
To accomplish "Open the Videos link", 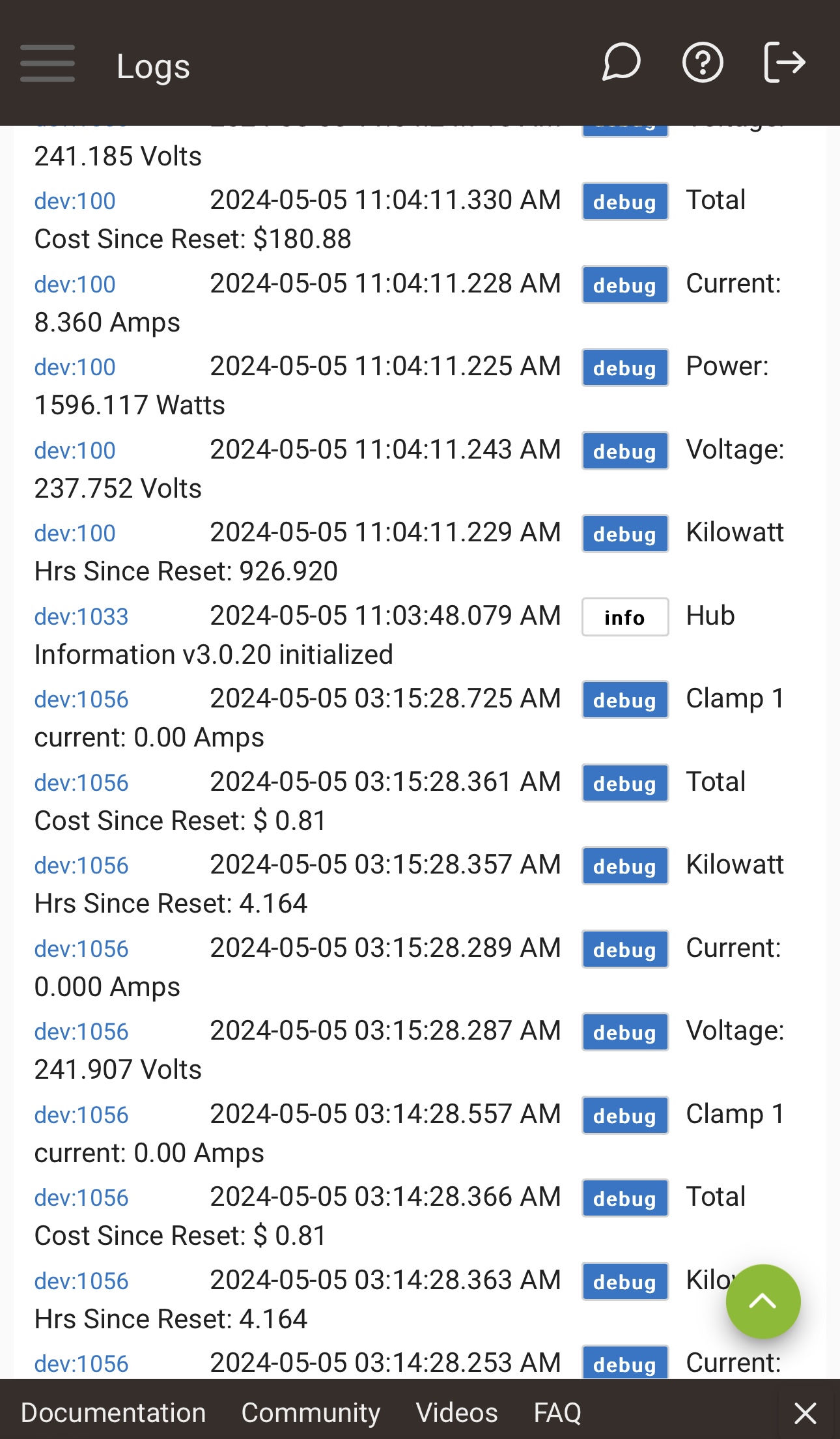I will [x=456, y=1412].
